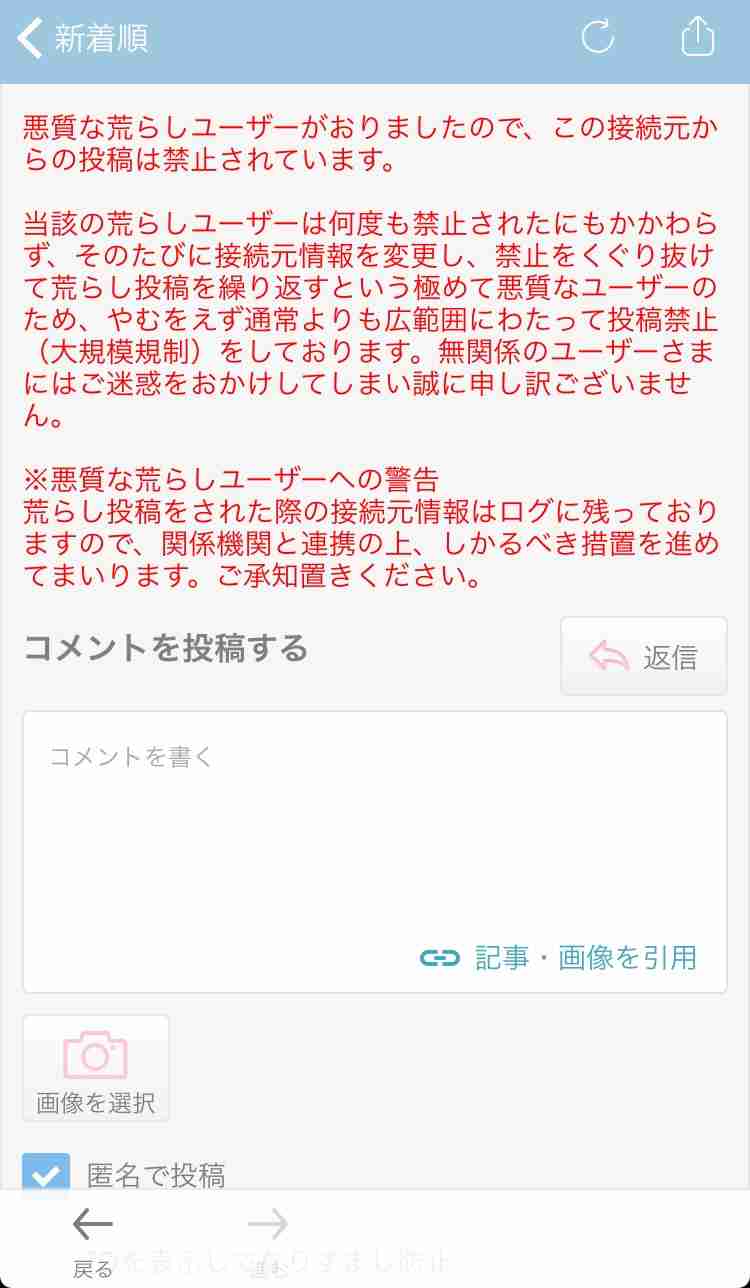Open the share menu

tap(697, 38)
